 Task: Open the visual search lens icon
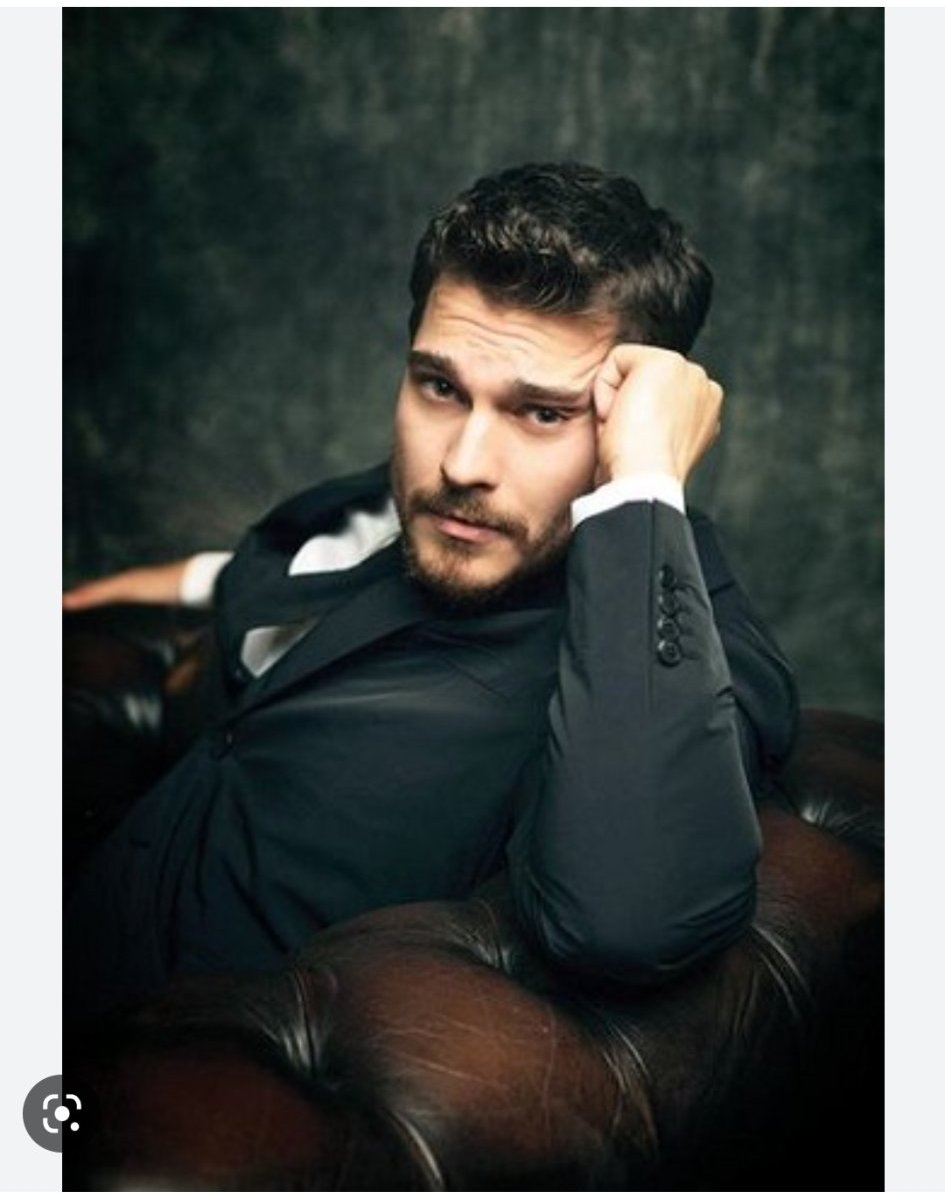pos(60,1112)
